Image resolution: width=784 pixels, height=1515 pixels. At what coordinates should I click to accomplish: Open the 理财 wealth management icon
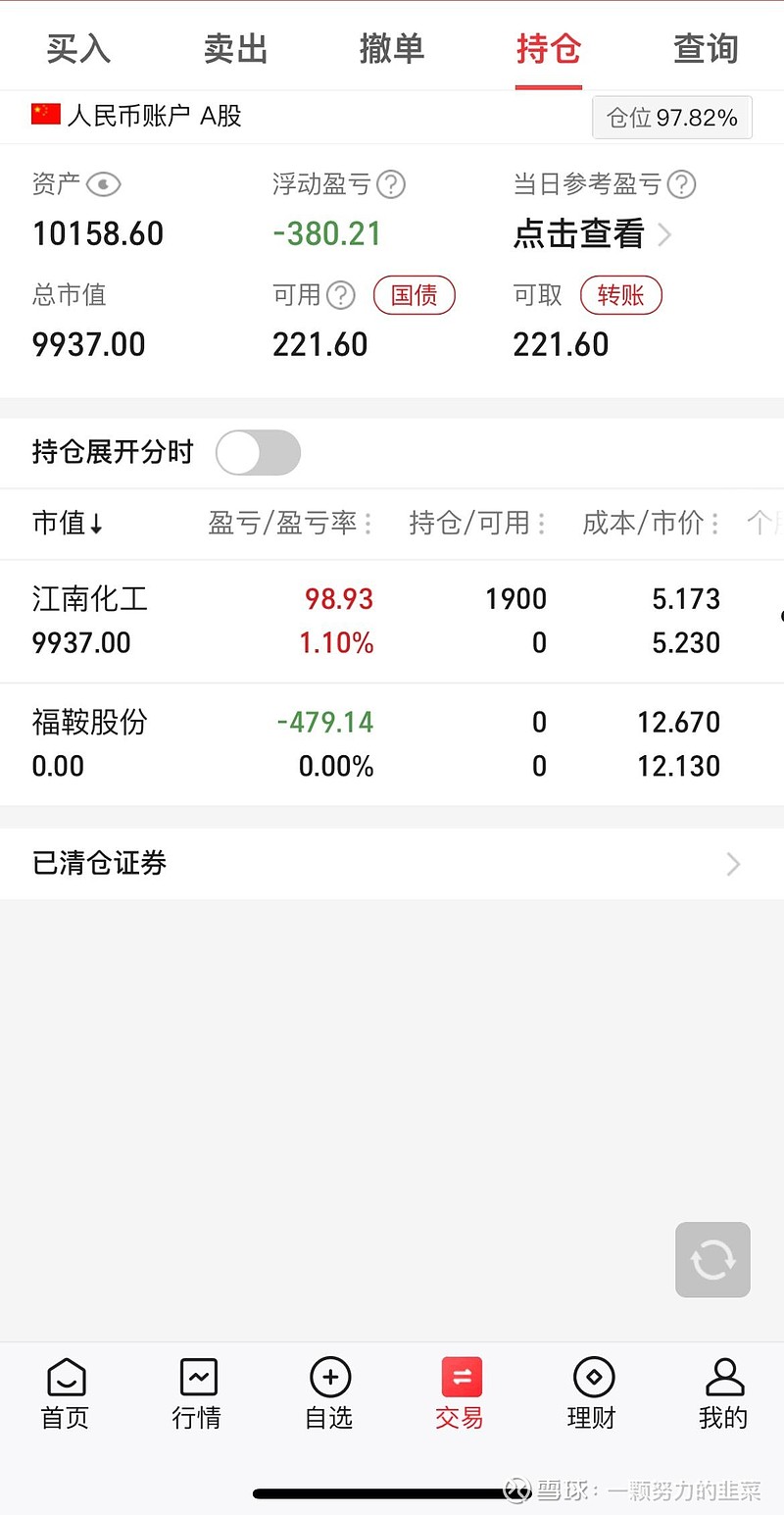pos(592,1392)
